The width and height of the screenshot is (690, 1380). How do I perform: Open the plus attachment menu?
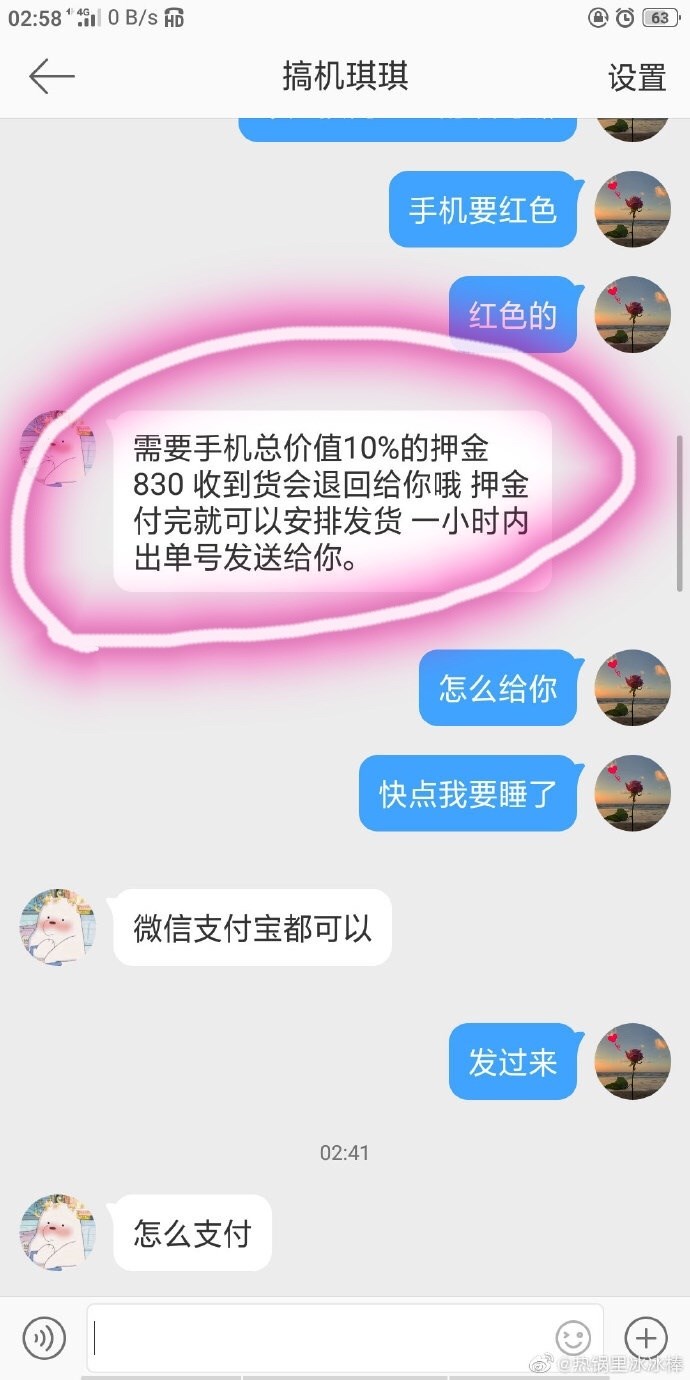[x=645, y=1337]
